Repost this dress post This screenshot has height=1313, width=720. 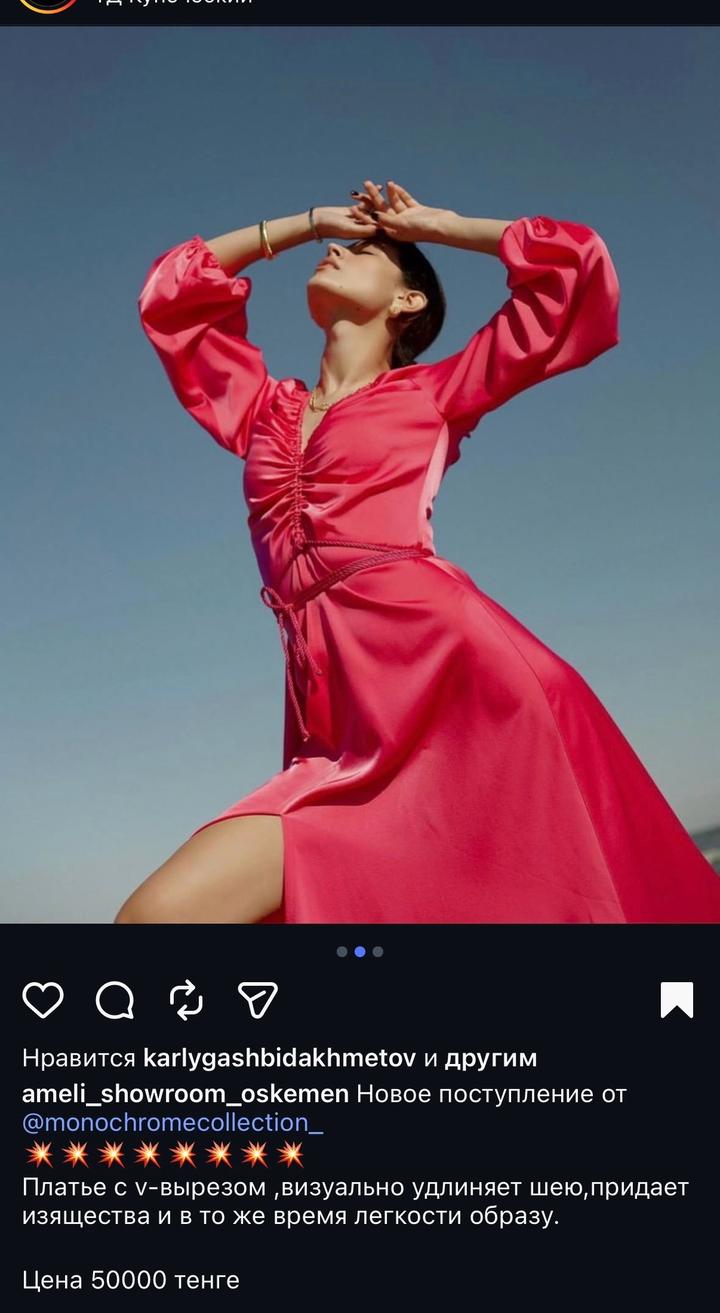(186, 999)
